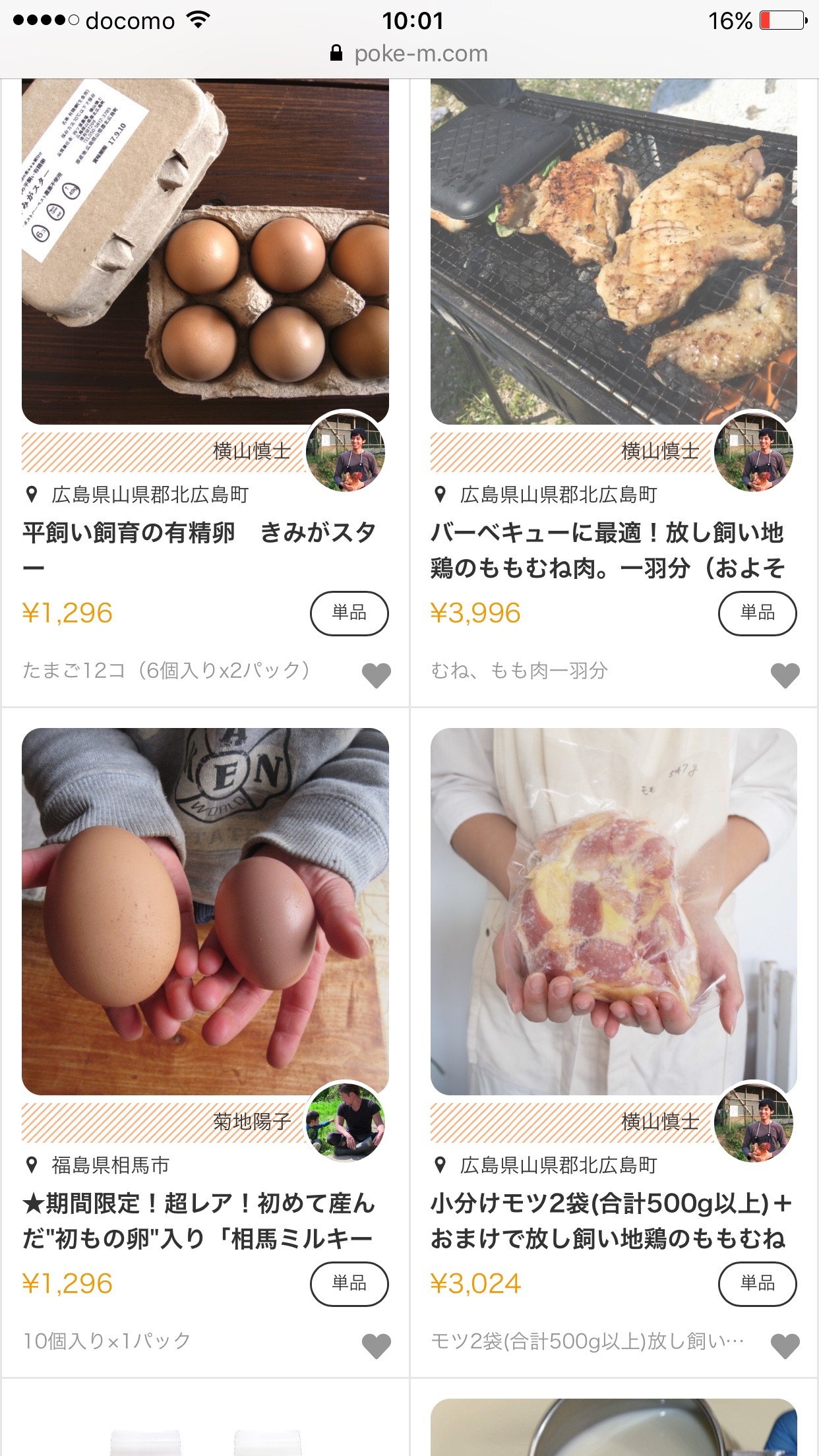This screenshot has width=819, height=1456.
Task: Add 小分けモツ2袋 listing to favorites
Action: click(x=785, y=1345)
